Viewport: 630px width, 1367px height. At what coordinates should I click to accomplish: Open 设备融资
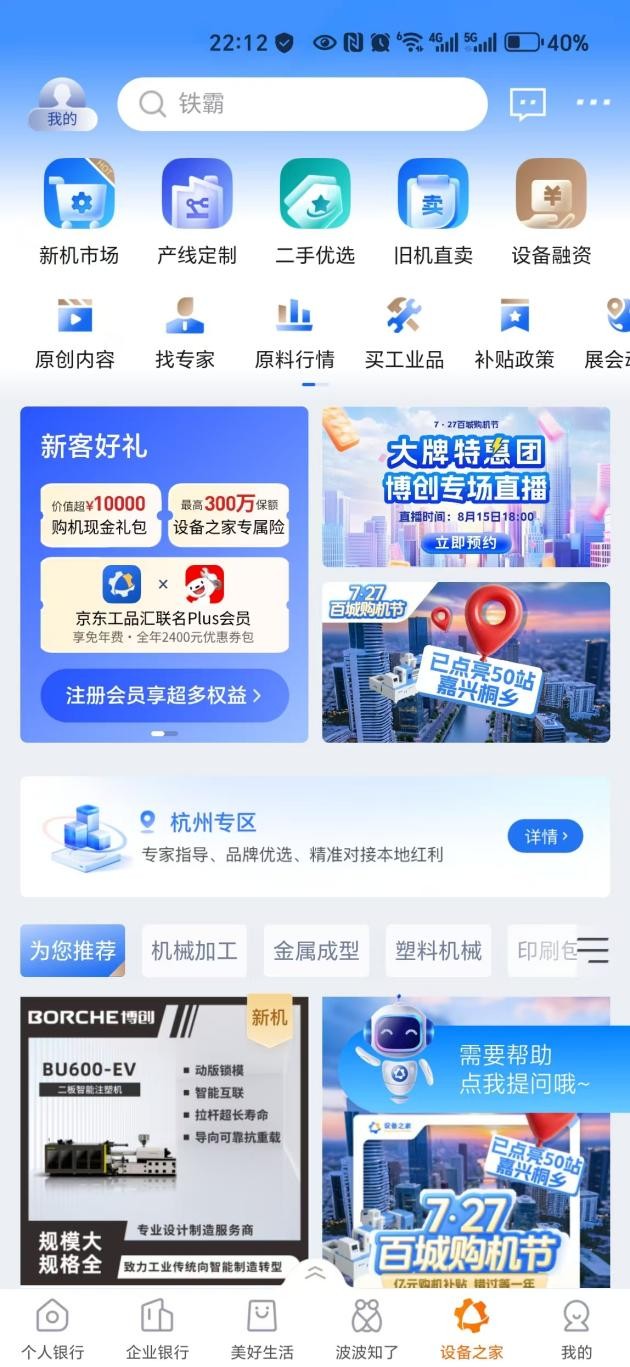tap(551, 211)
